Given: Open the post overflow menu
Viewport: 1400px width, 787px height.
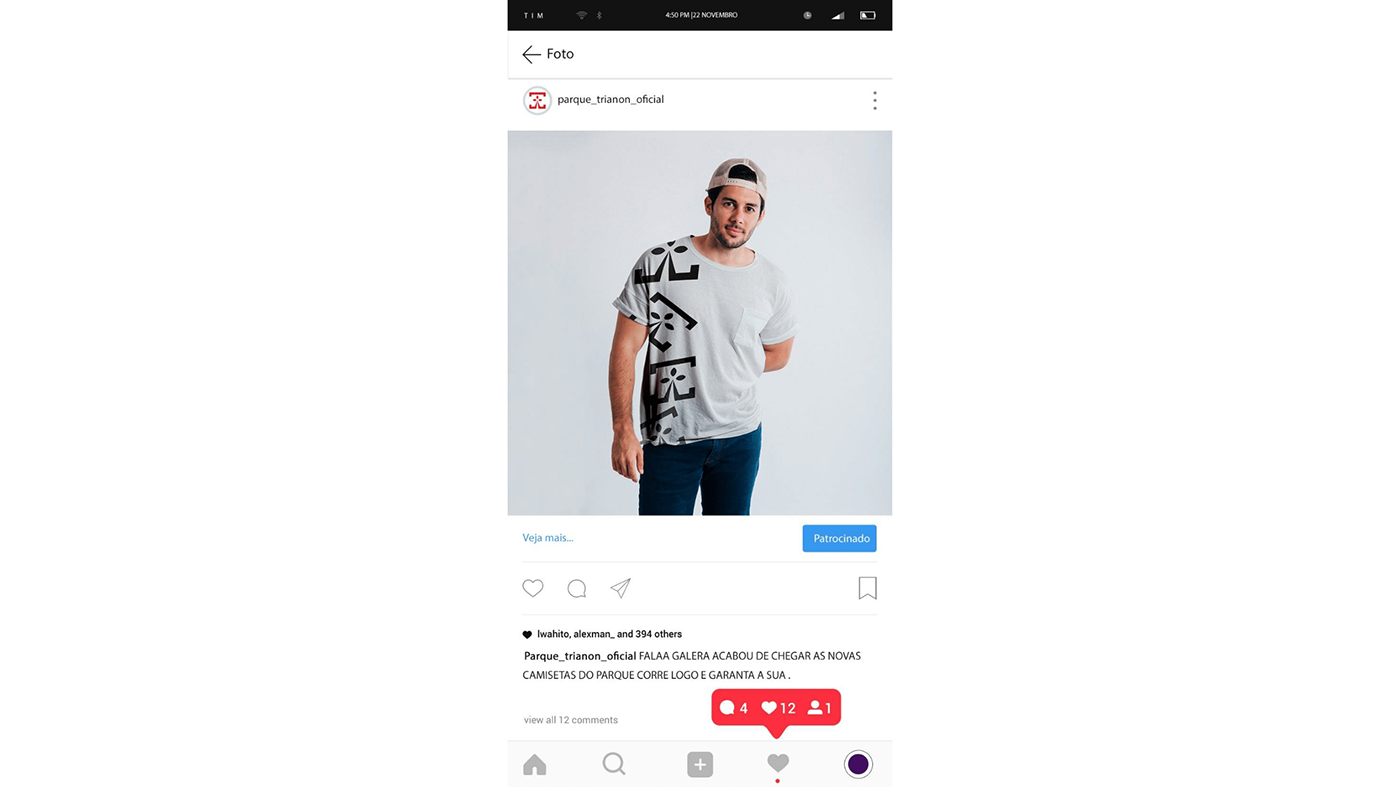Looking at the screenshot, I should [874, 100].
